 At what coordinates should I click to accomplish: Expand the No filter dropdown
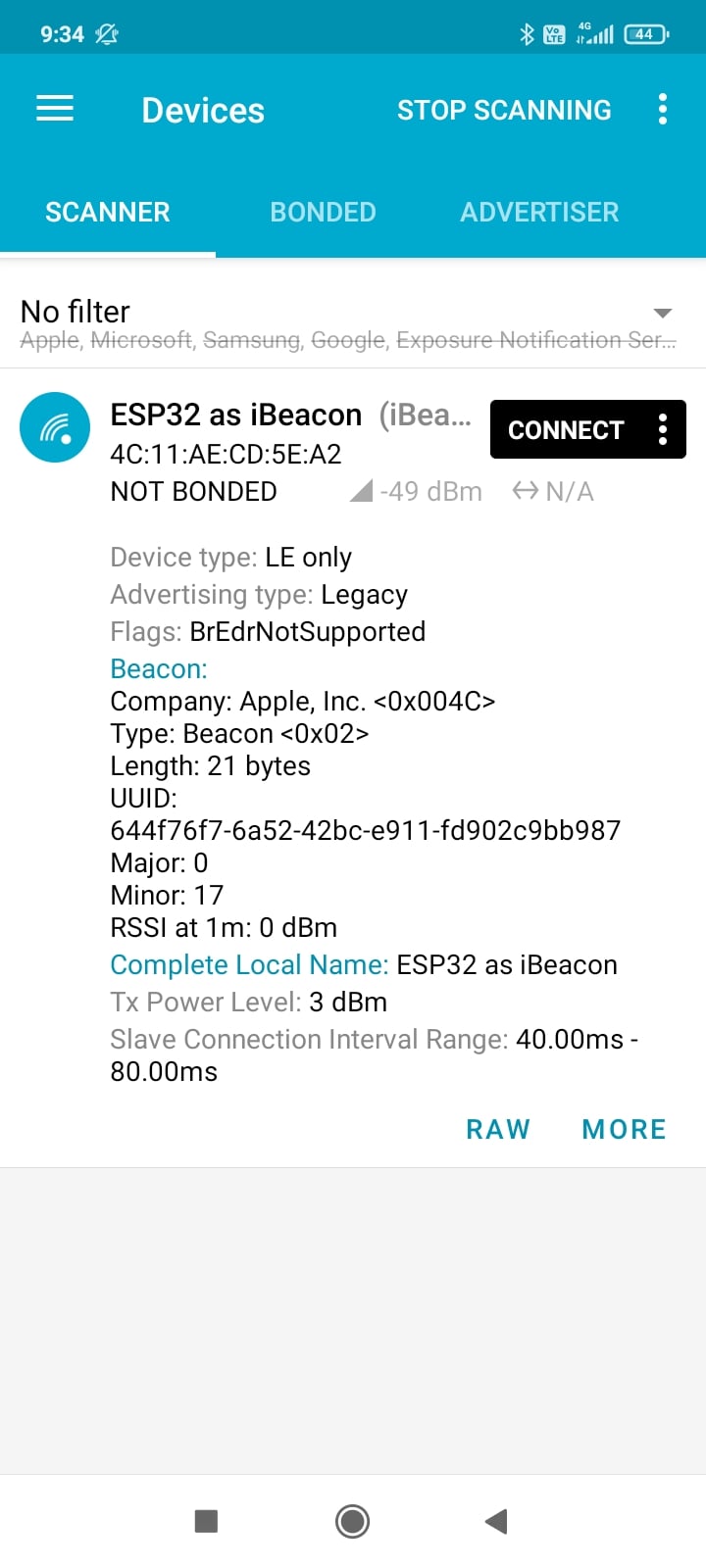664,312
